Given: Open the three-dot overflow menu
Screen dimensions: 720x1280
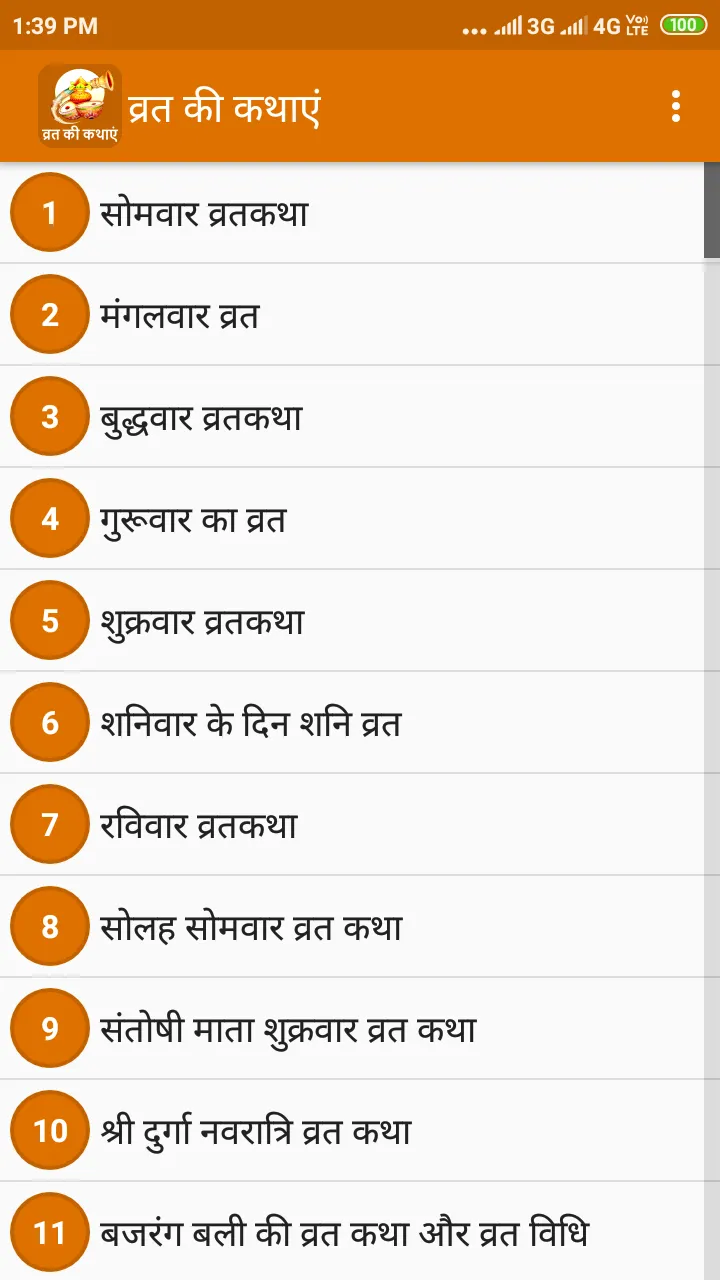Looking at the screenshot, I should pyautogui.click(x=676, y=106).
